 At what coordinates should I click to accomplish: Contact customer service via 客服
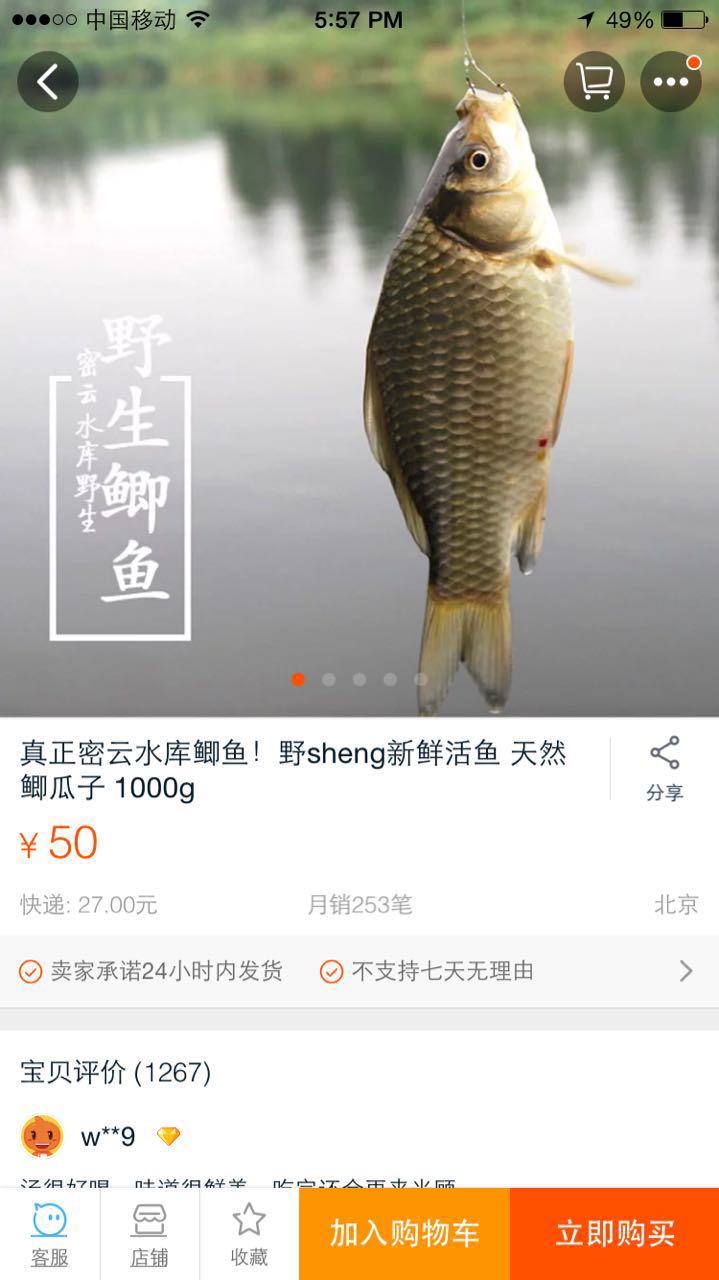click(49, 1234)
